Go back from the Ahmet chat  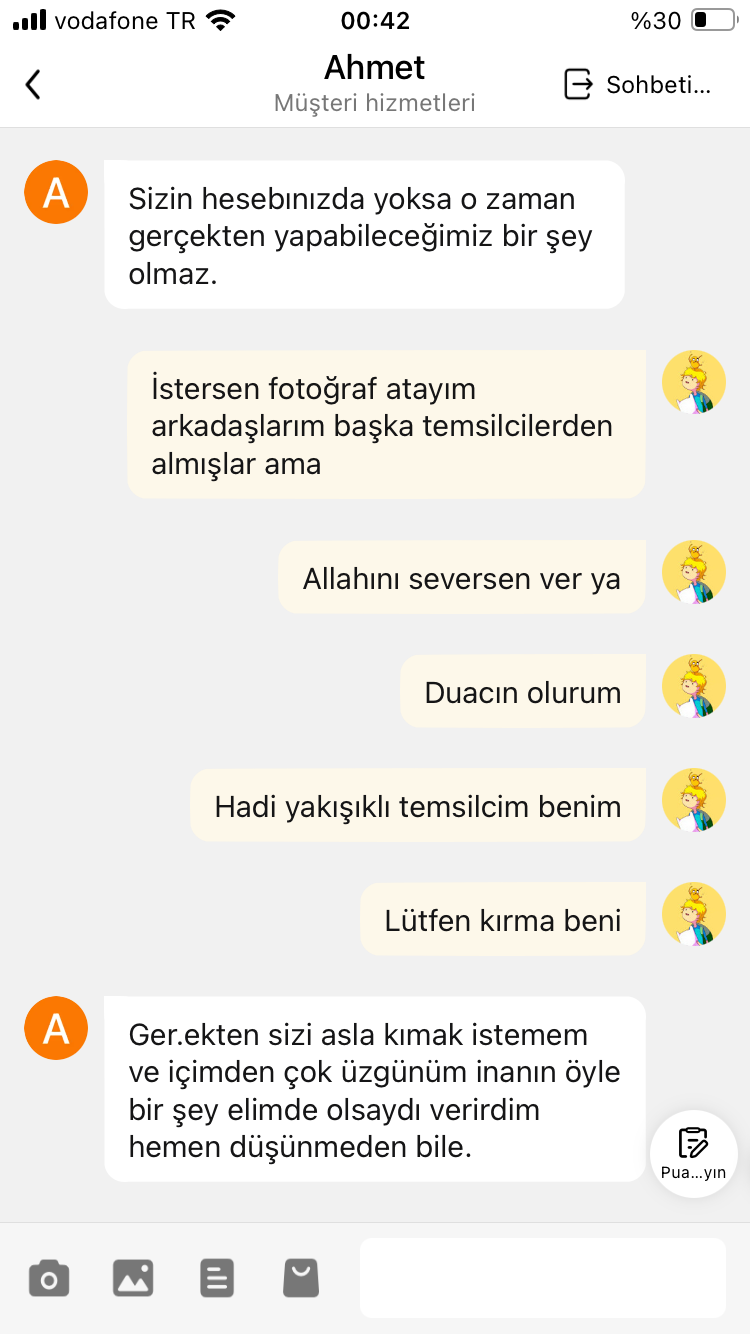click(x=34, y=84)
